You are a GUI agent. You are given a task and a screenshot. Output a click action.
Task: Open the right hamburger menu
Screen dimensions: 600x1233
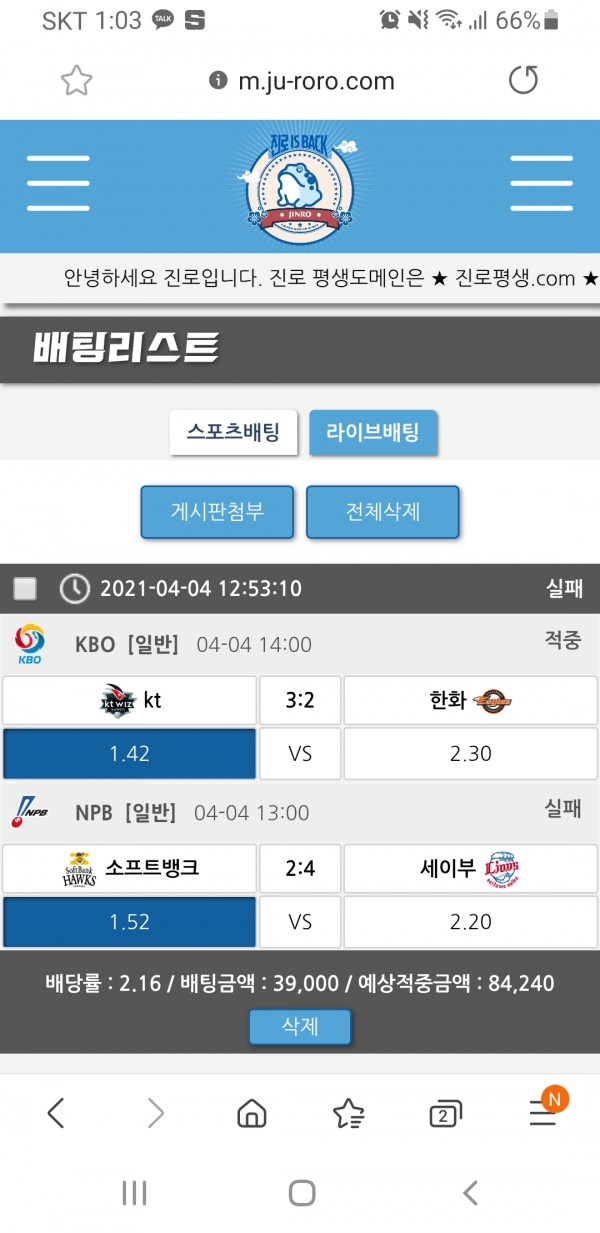pyautogui.click(x=541, y=184)
